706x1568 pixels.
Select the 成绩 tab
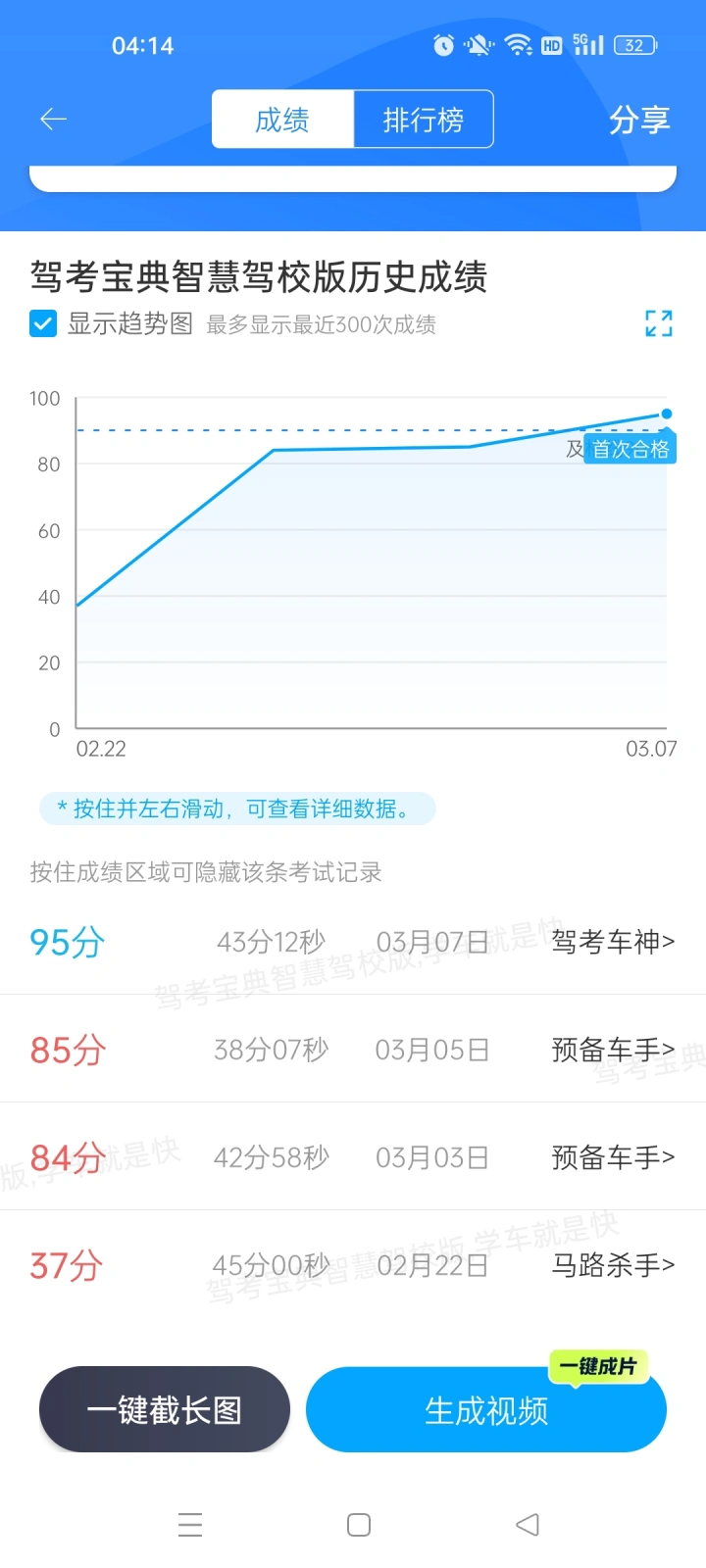click(282, 120)
